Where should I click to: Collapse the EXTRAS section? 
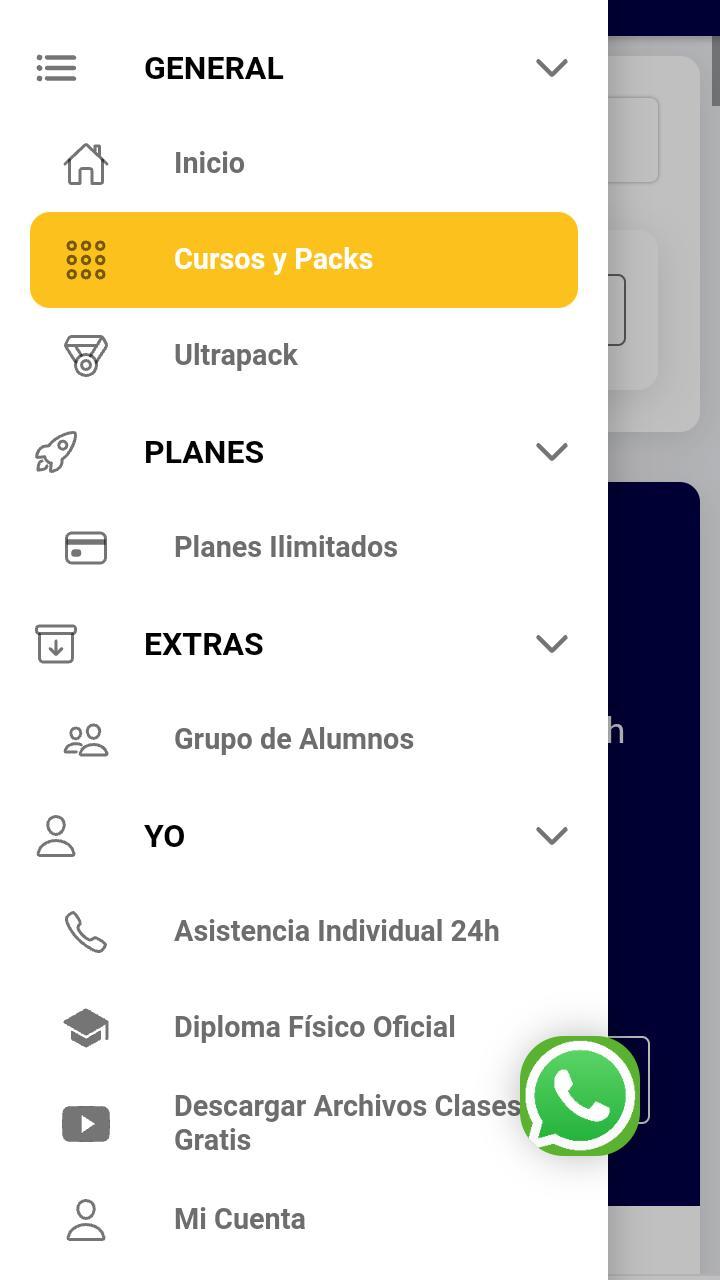pyautogui.click(x=551, y=644)
